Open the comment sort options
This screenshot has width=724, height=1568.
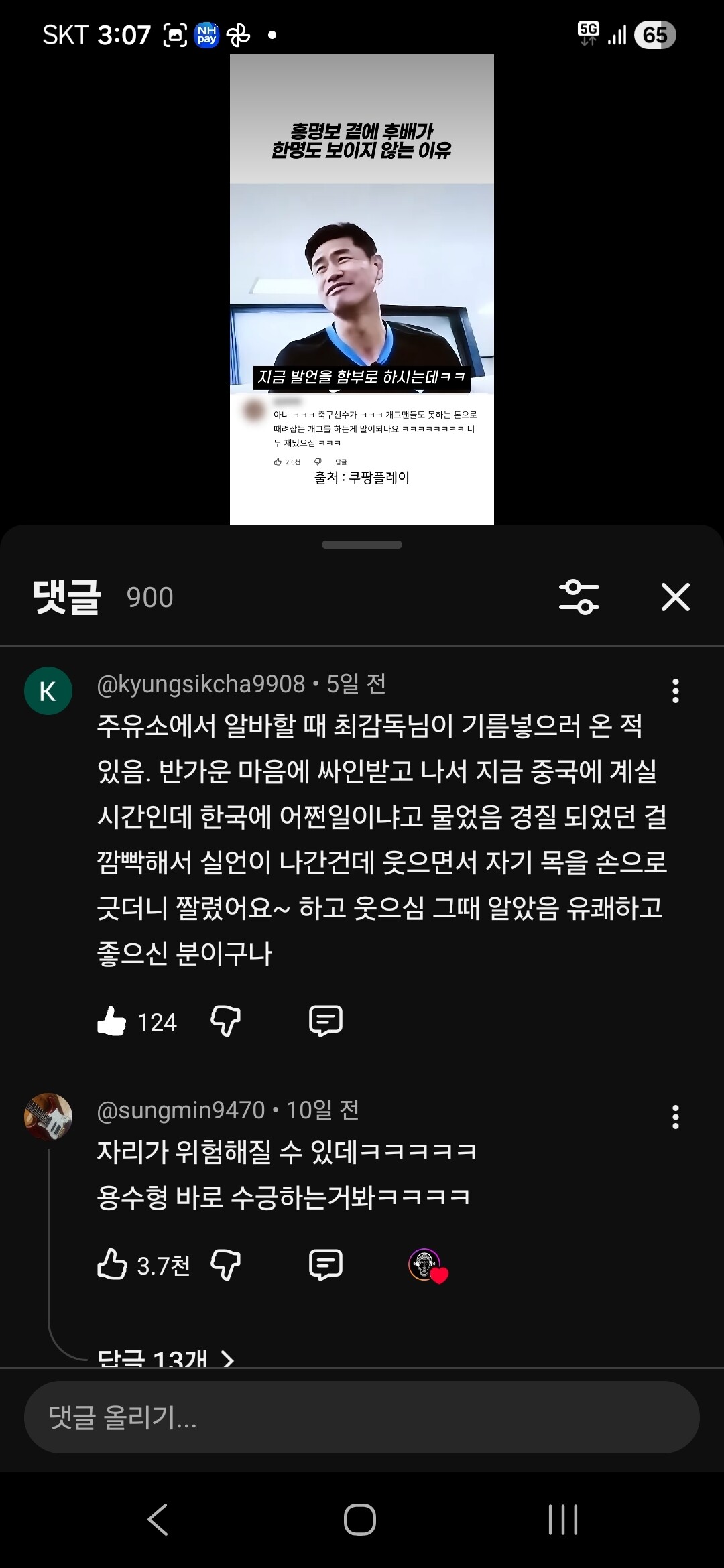pos(579,597)
